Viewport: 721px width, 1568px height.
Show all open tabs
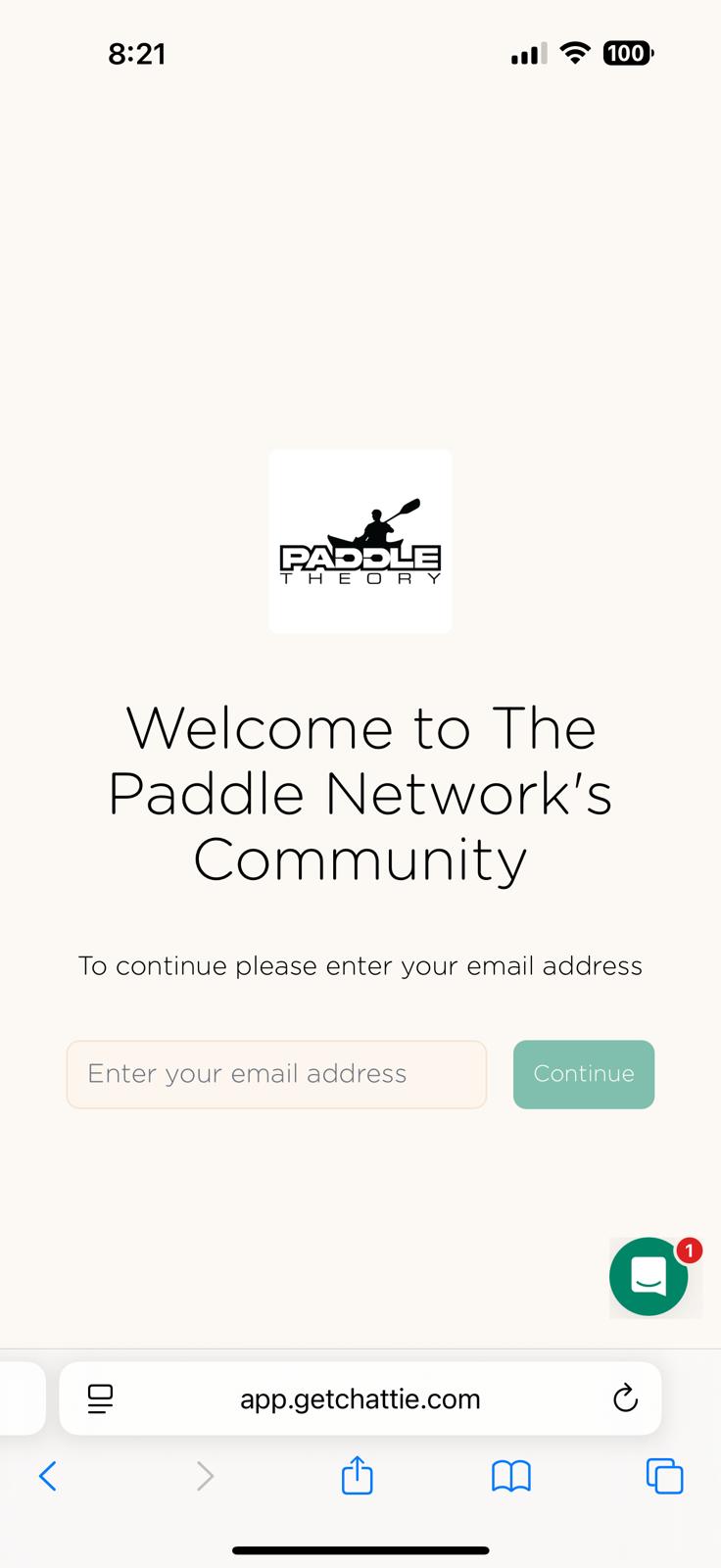pos(664,1476)
